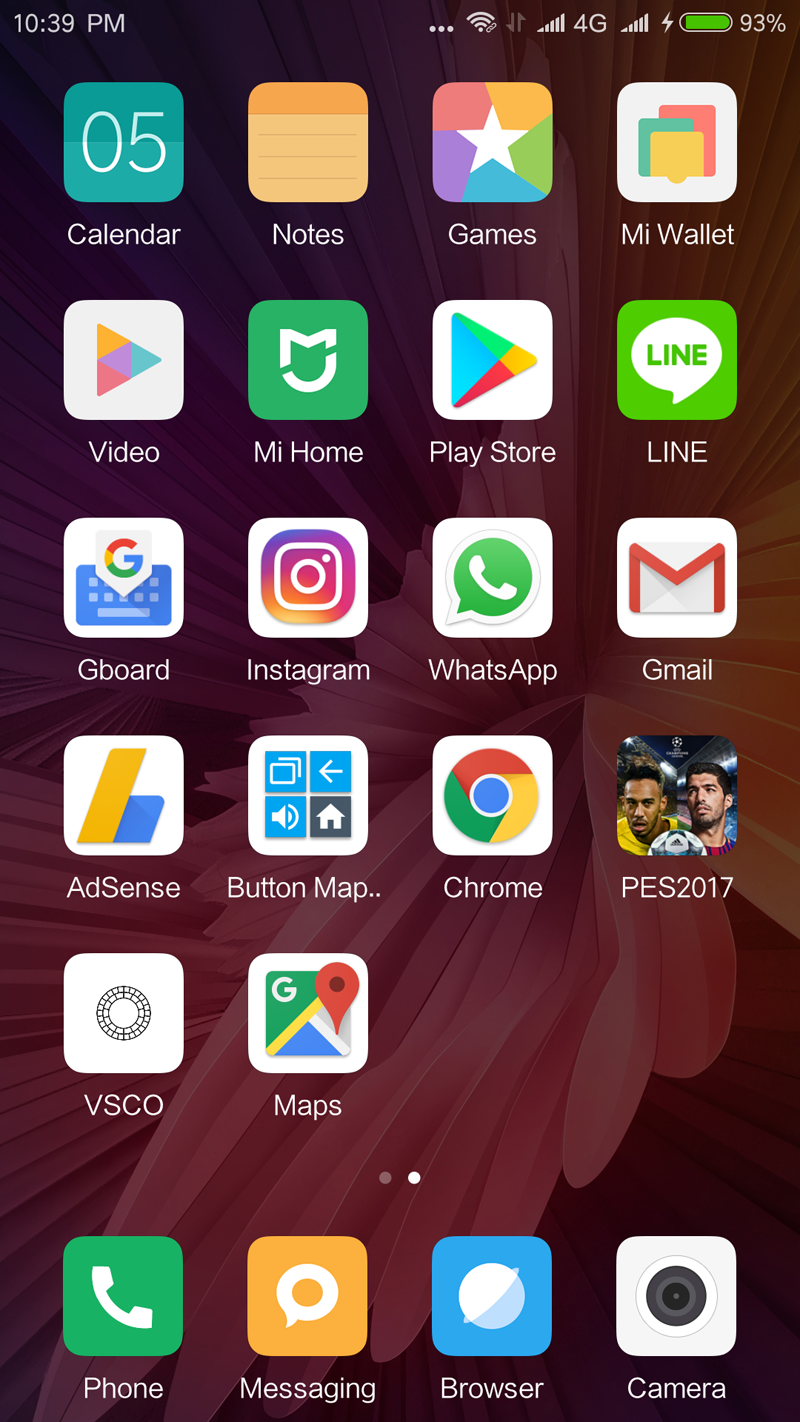Launch Google Maps
The height and width of the screenshot is (1422, 800).
tap(308, 1013)
